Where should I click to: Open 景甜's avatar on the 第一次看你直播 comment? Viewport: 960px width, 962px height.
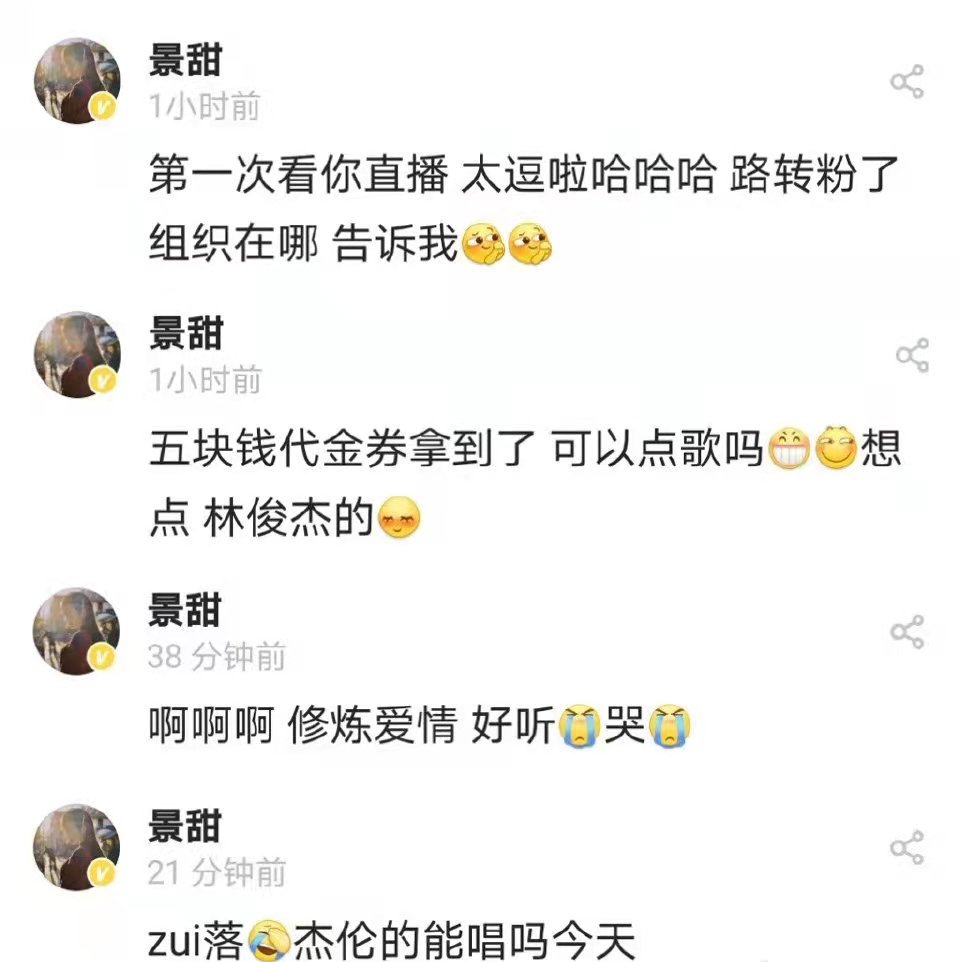(77, 82)
